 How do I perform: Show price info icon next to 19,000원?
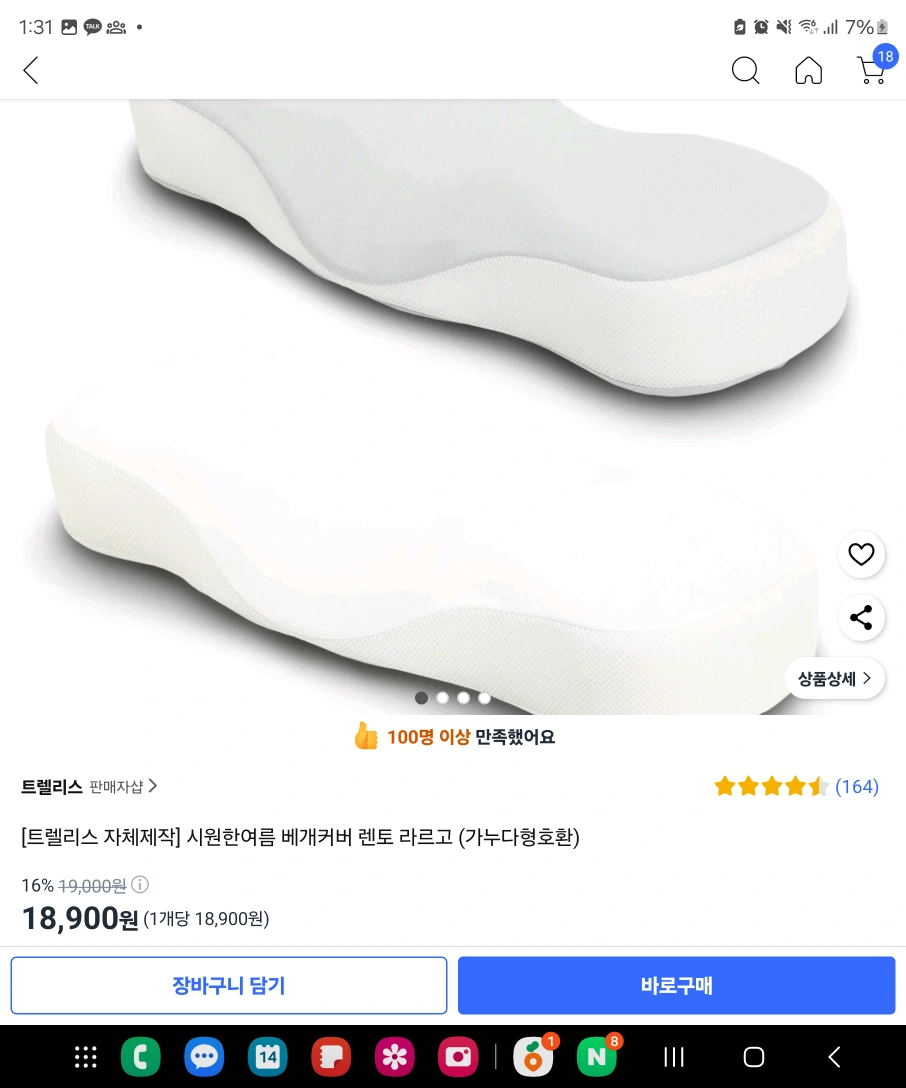pyautogui.click(x=141, y=885)
